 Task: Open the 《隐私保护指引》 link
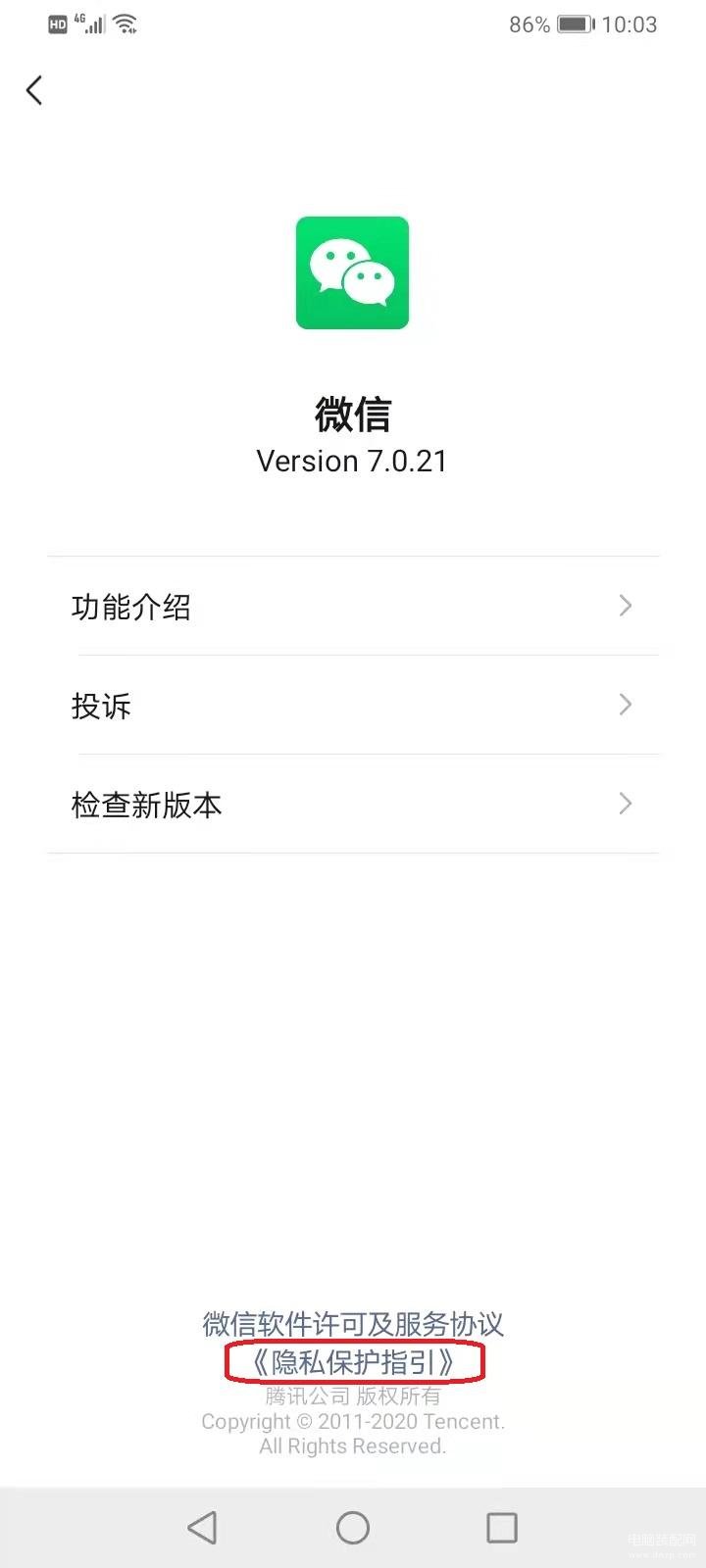(353, 1362)
